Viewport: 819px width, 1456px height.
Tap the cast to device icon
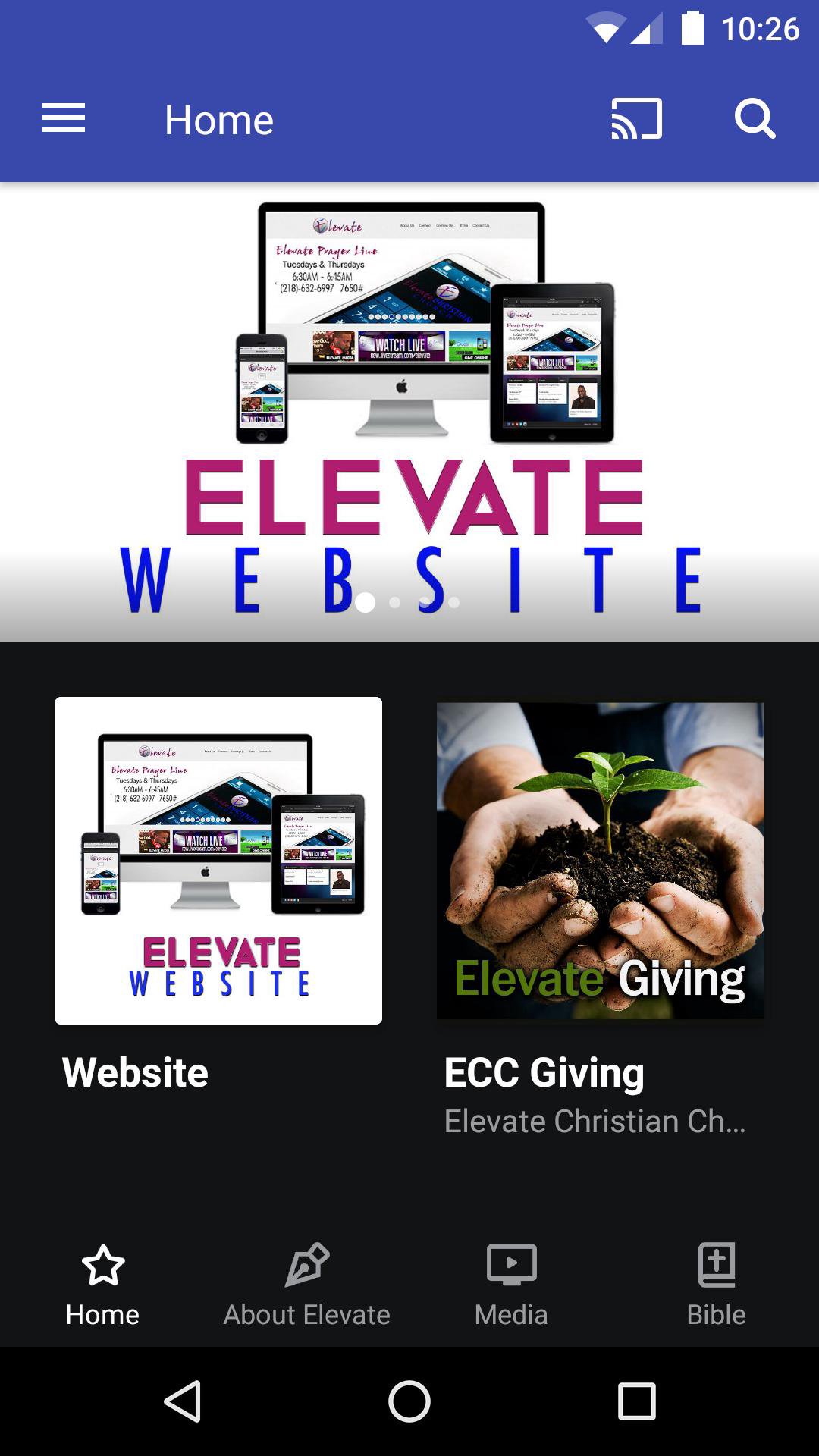click(x=636, y=119)
